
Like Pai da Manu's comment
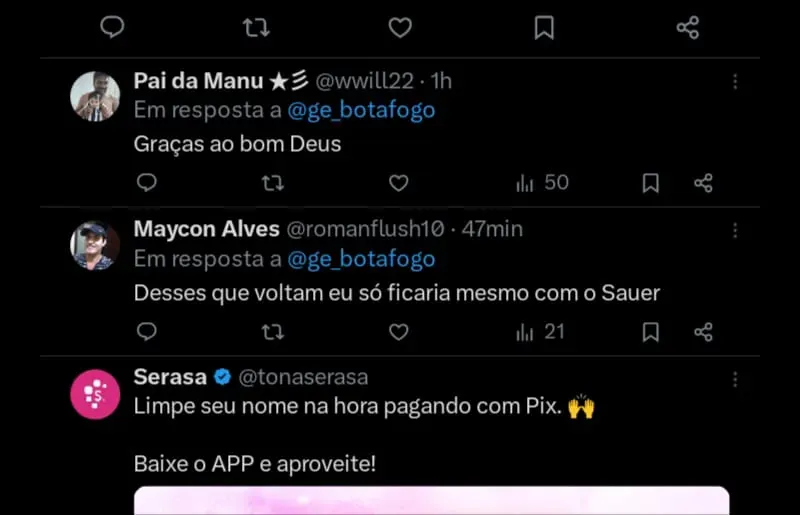click(x=398, y=182)
